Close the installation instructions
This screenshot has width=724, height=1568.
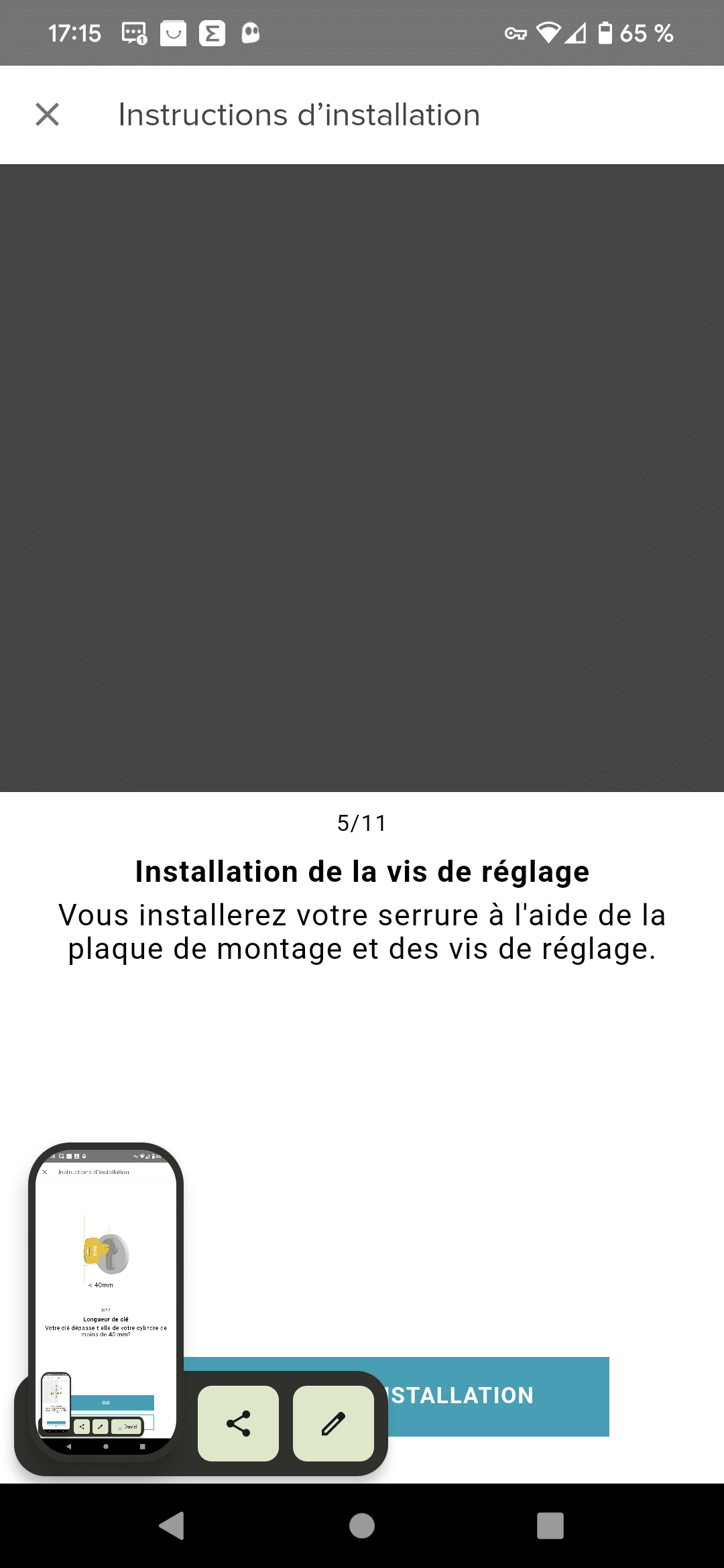48,115
